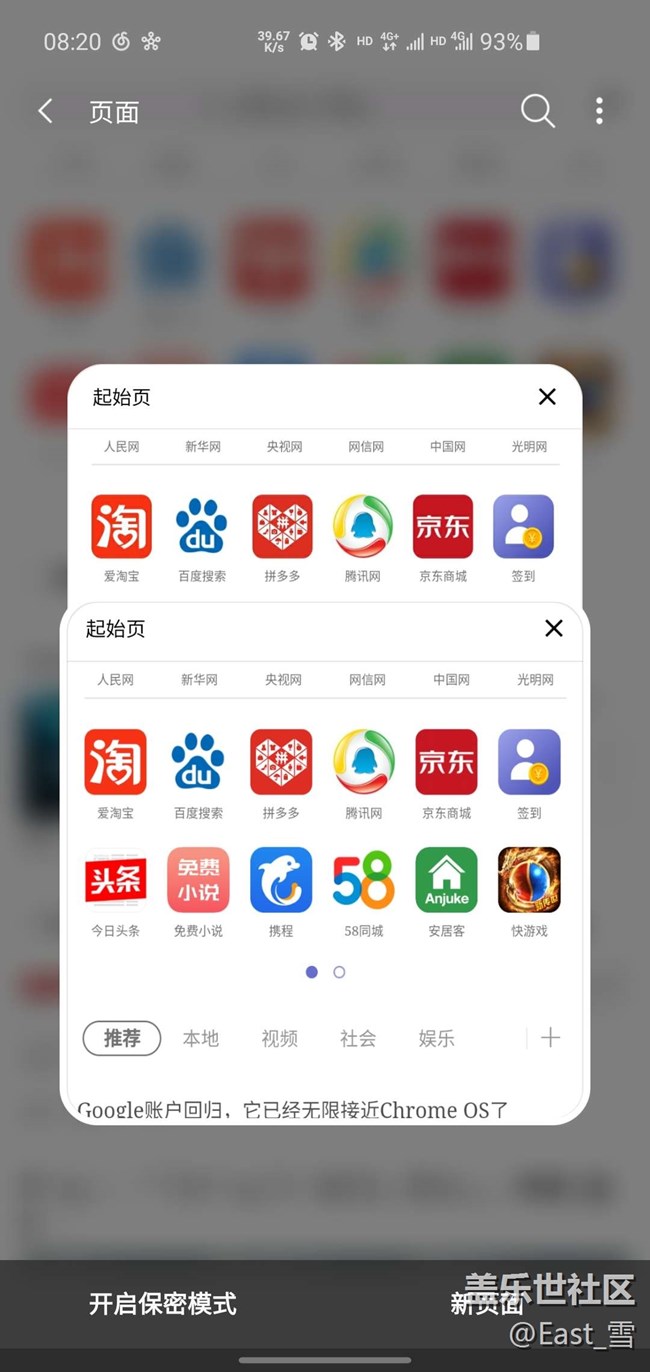Close the front 起始页 tab card

pos(553,628)
